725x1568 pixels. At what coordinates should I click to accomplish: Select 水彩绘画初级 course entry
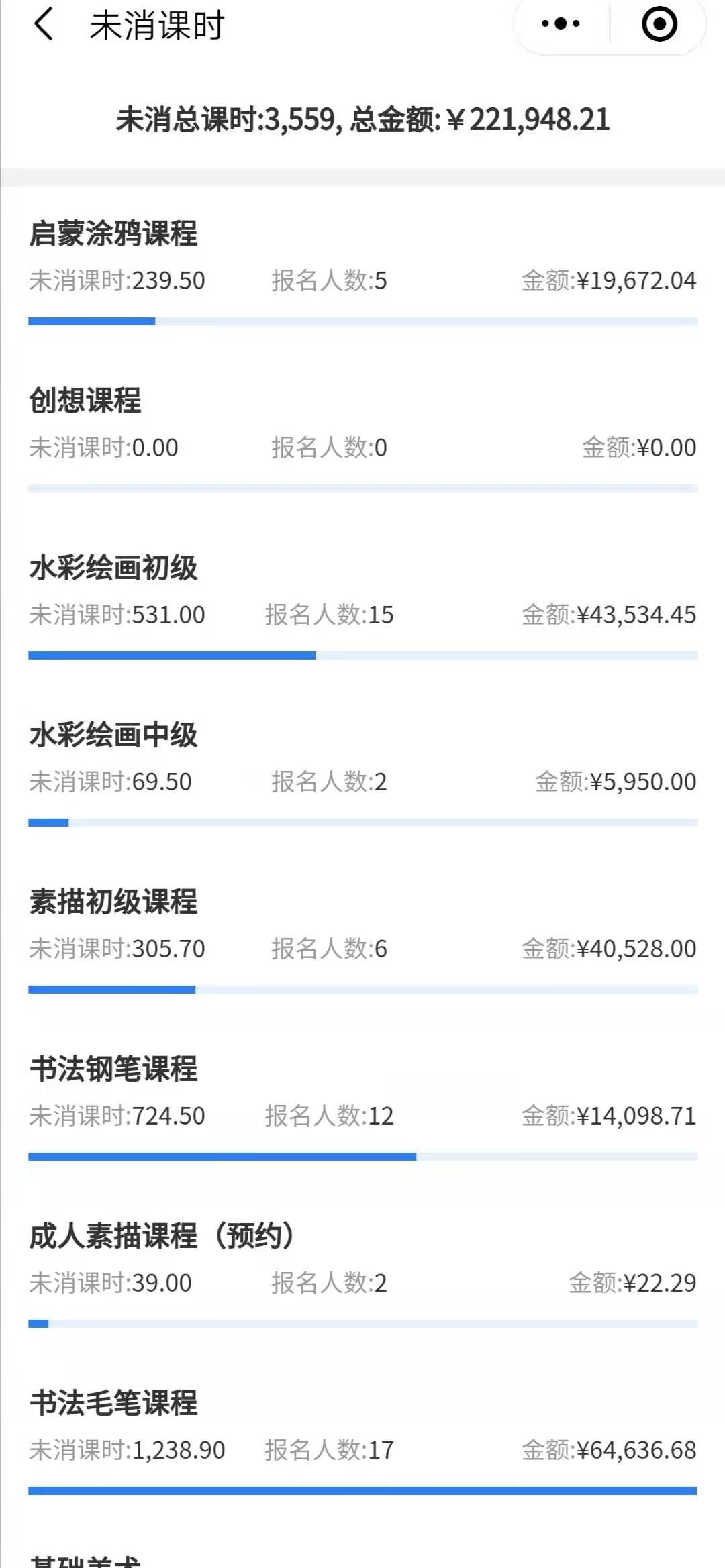tap(362, 605)
